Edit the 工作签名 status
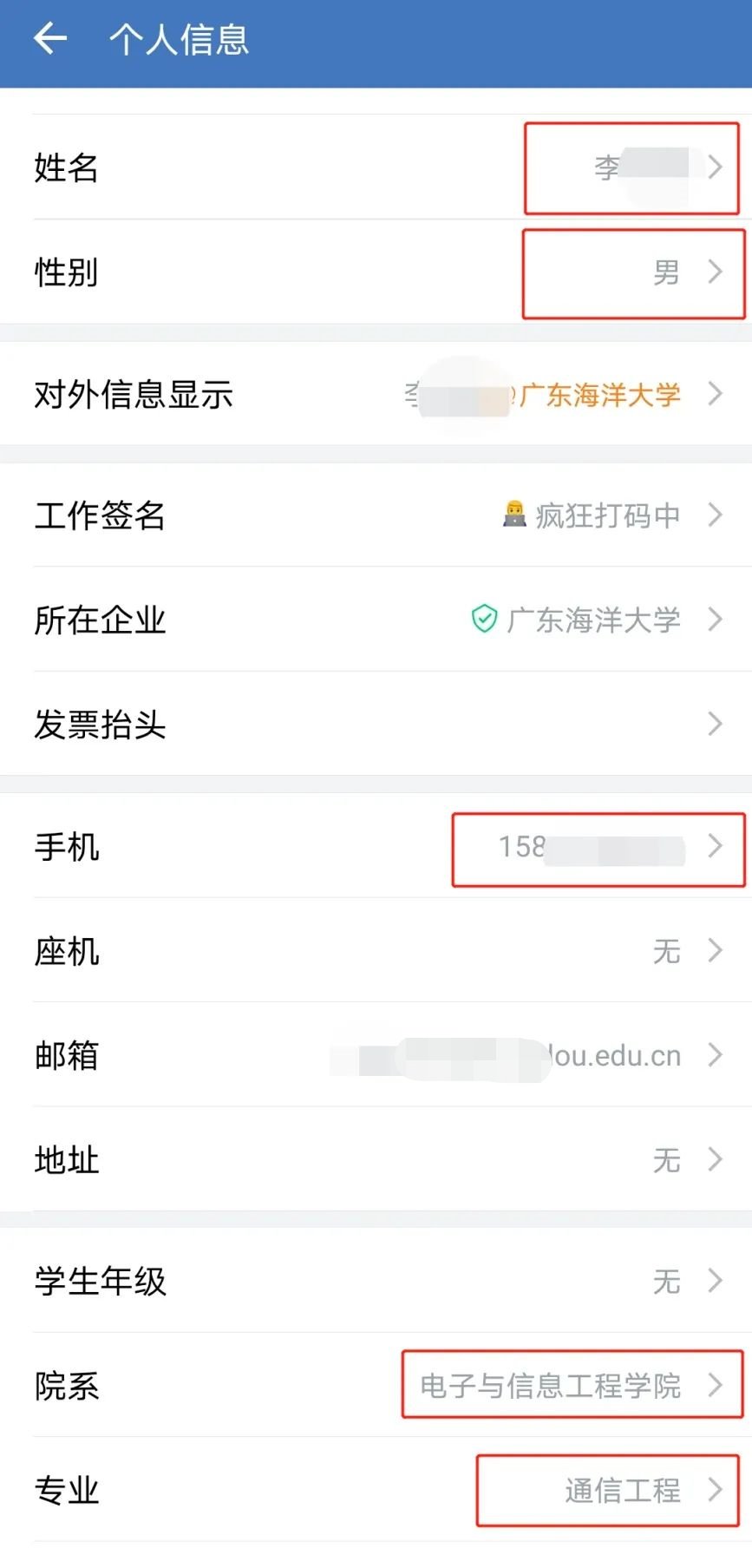This screenshot has width=752, height=1568. (x=376, y=515)
